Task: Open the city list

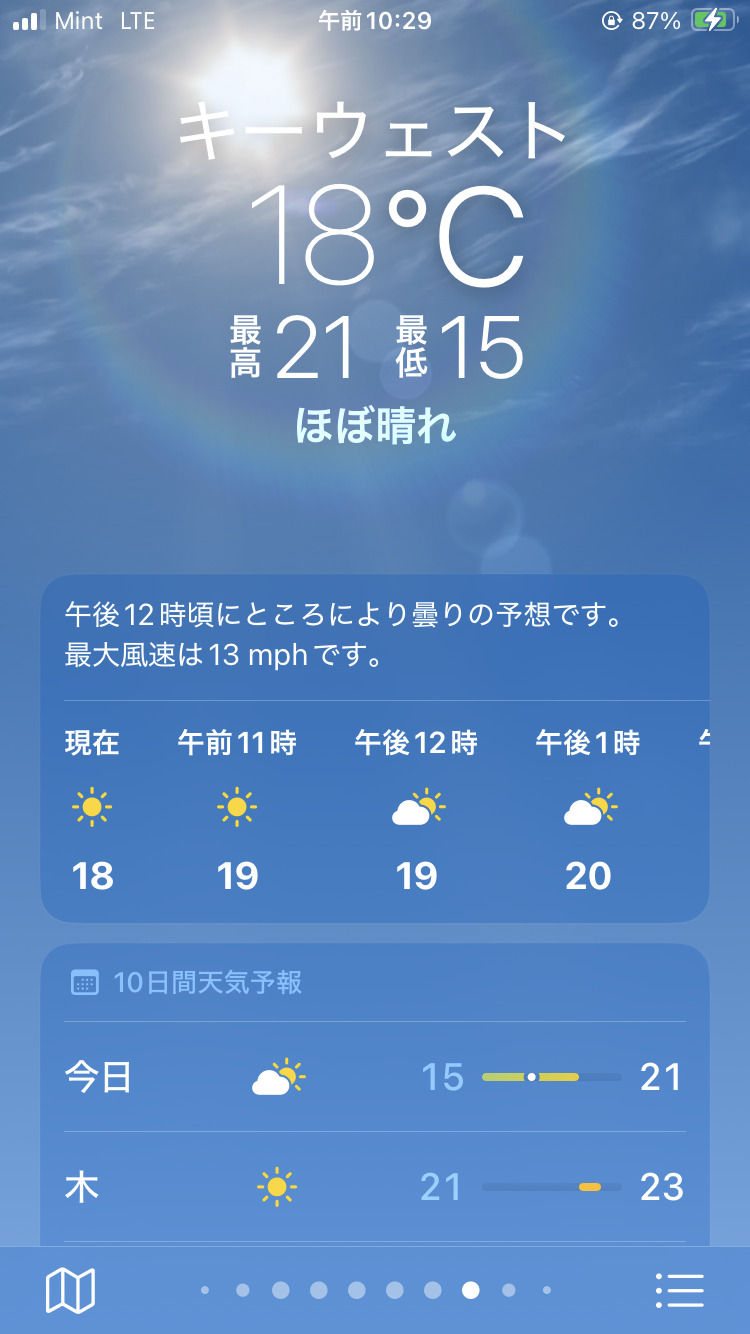Action: click(x=680, y=1290)
